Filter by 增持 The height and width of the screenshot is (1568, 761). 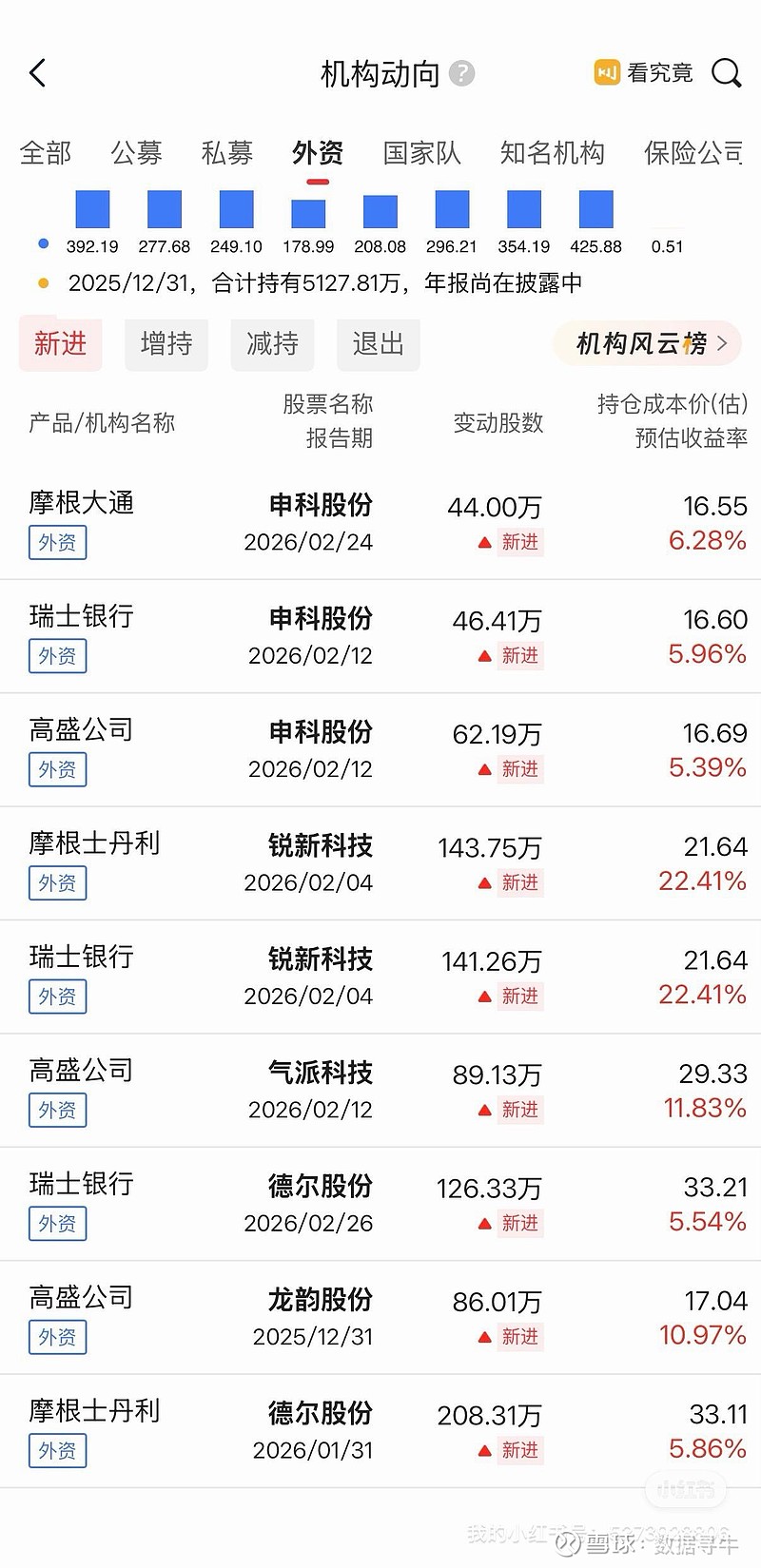pos(166,344)
